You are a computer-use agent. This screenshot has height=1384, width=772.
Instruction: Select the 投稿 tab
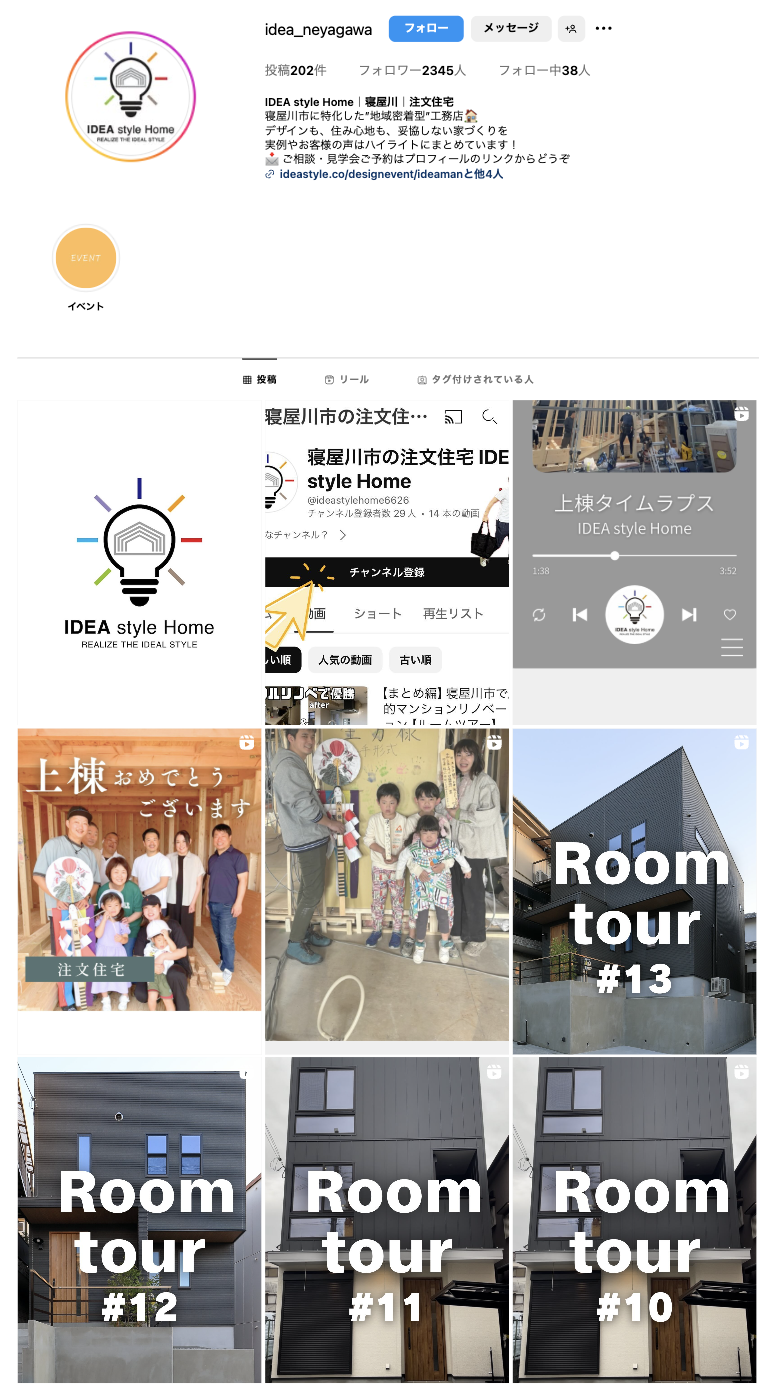(260, 380)
